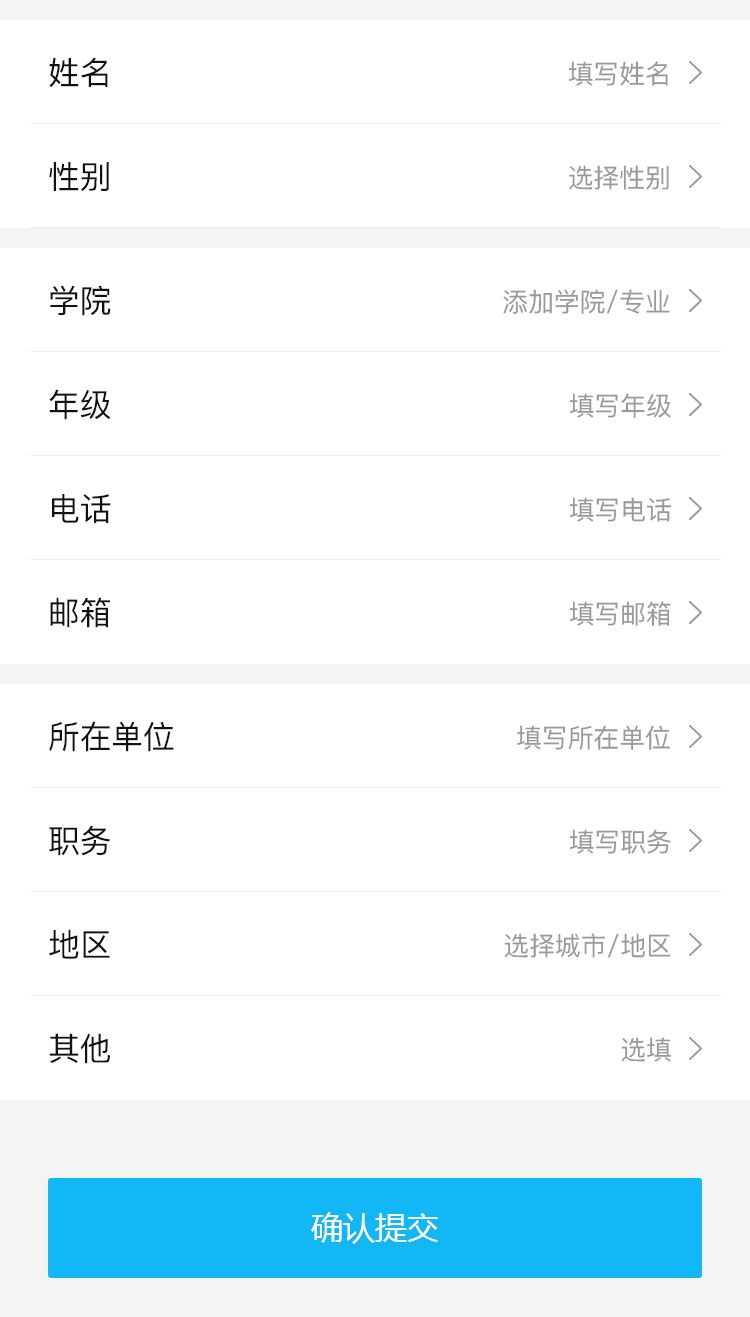750x1317 pixels.
Task: Tap the 职务 row to fill position
Action: click(x=375, y=841)
